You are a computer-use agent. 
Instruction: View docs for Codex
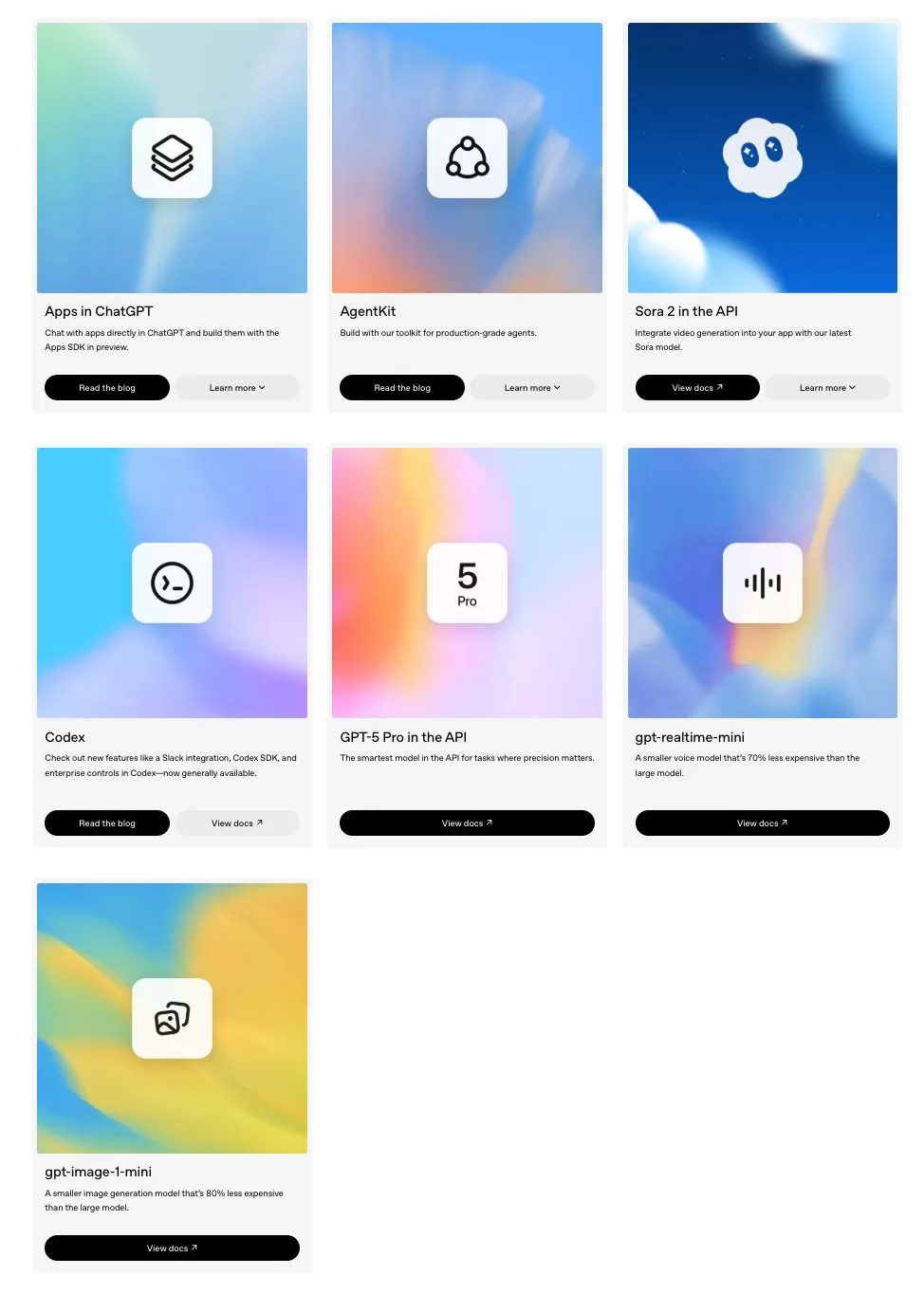(237, 823)
